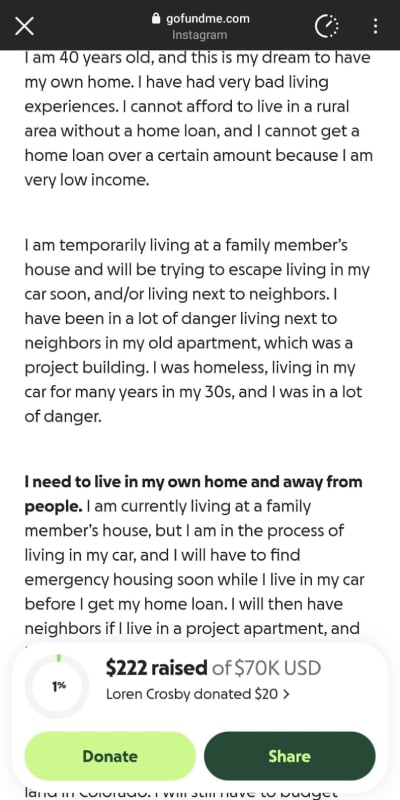Donate to this fundraiser
The image size is (400, 800).
click(110, 756)
